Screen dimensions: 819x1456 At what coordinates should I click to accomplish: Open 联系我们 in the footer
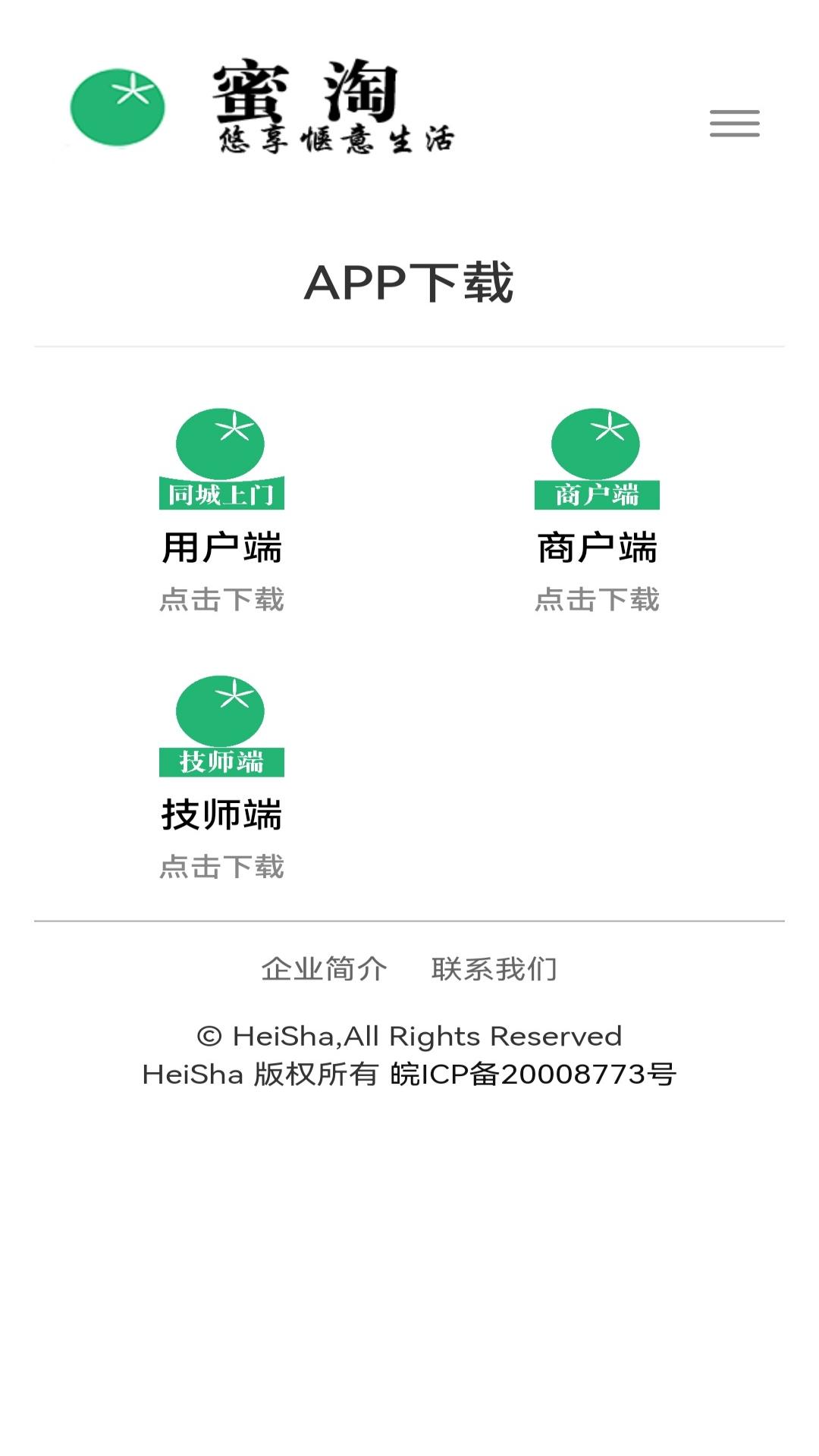click(495, 968)
